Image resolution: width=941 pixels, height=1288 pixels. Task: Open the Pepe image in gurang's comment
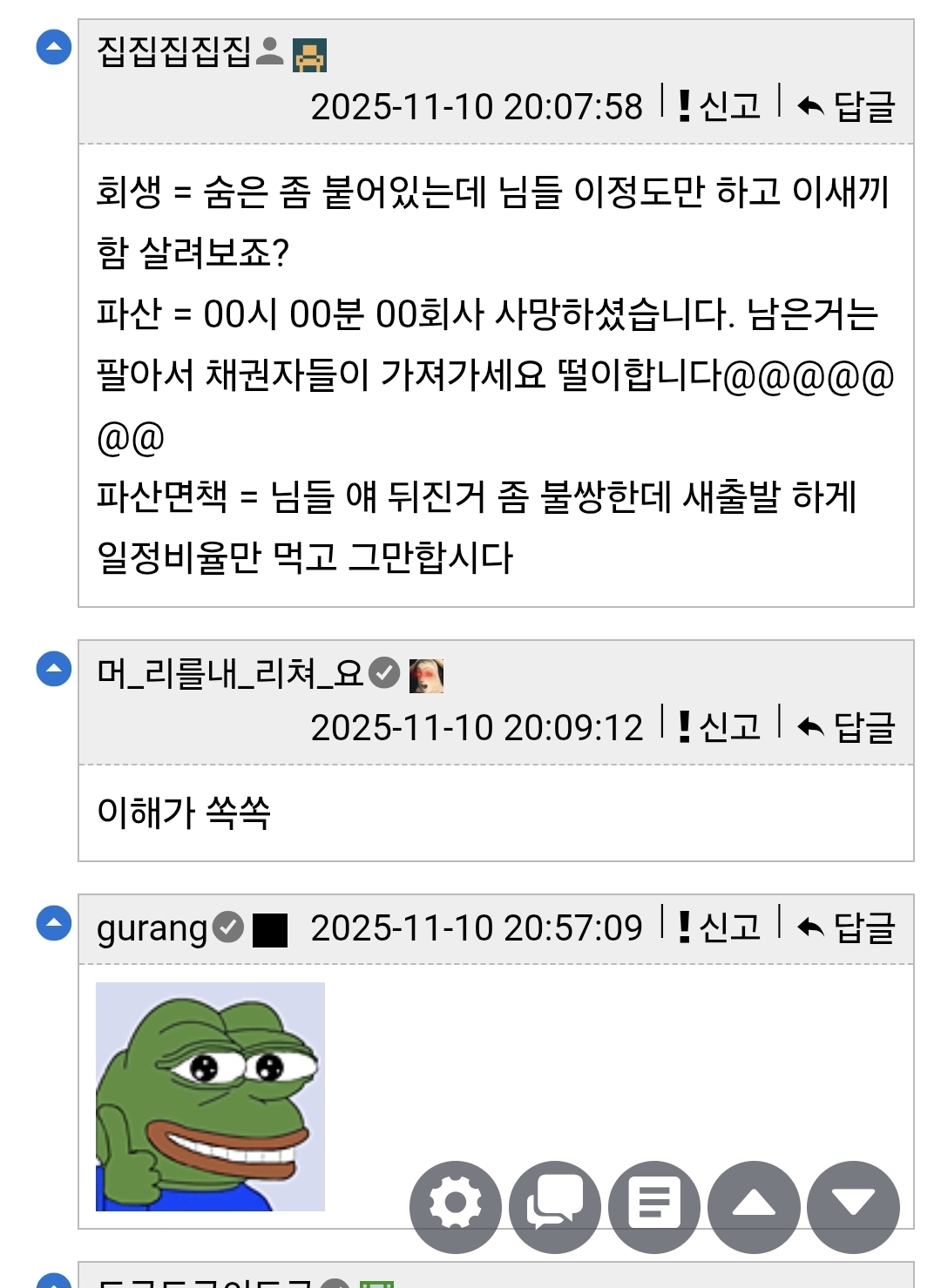point(210,1096)
